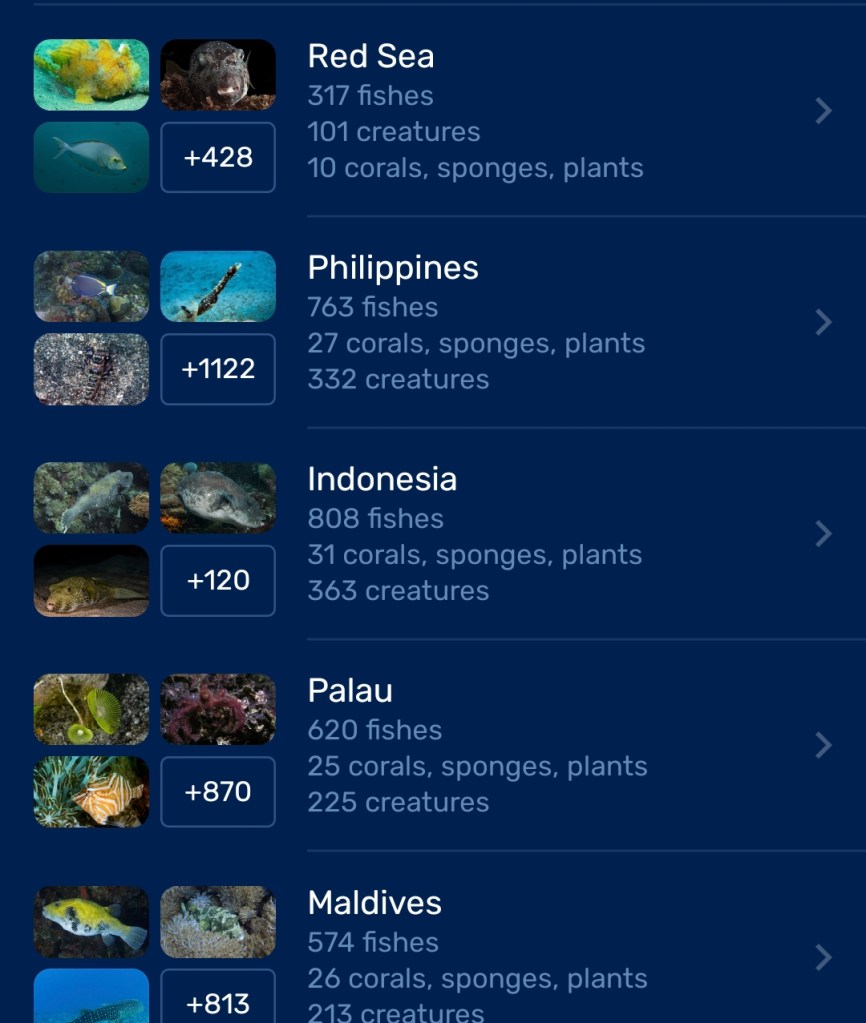The height and width of the screenshot is (1023, 866).
Task: Select the Palau region row
Action: [x=350, y=691]
